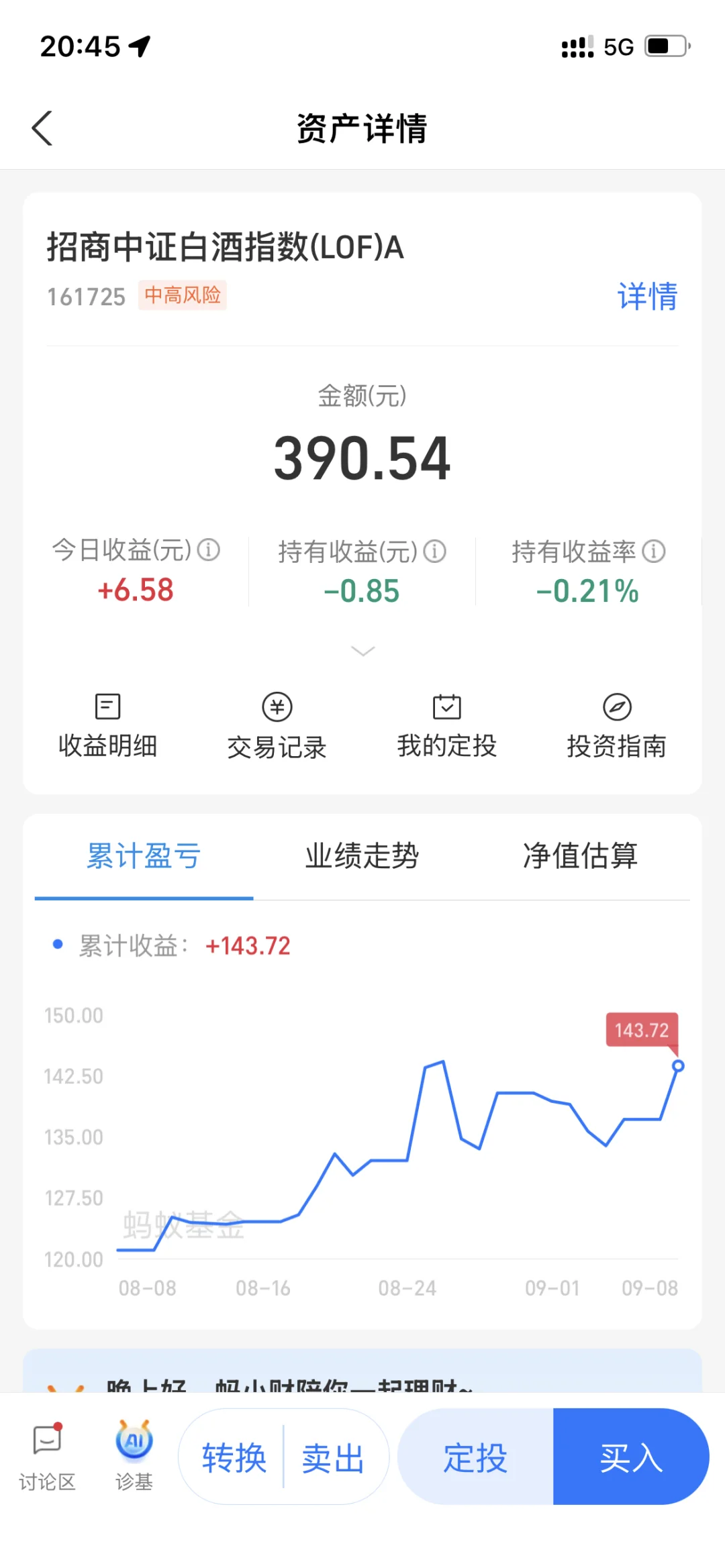The height and width of the screenshot is (1568, 725).
Task: Open the AI 诊基 fund diagnosis
Action: click(134, 1457)
